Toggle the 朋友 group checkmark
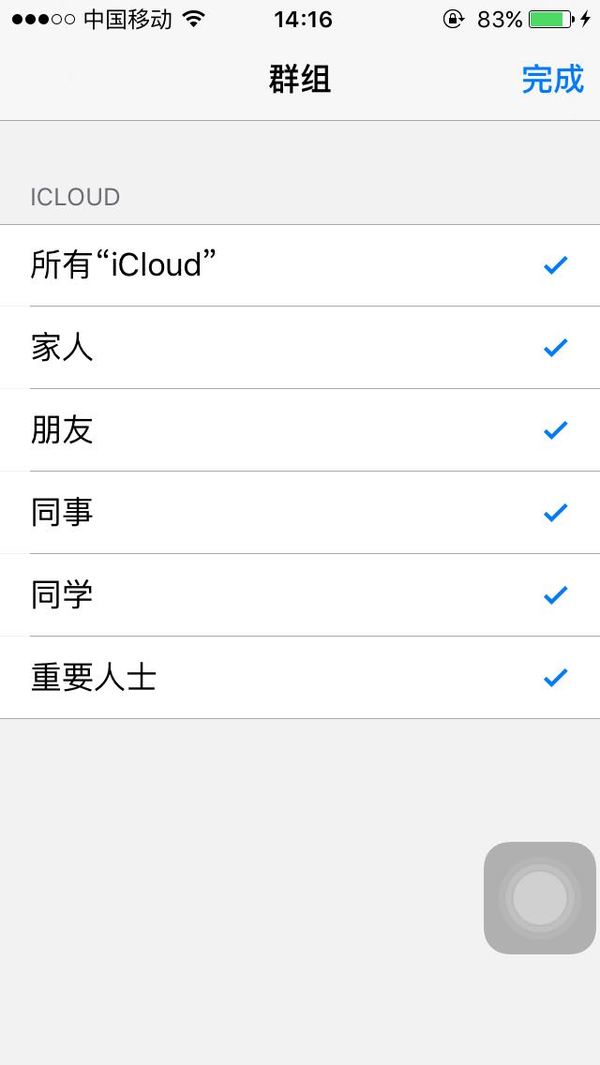 (300, 430)
